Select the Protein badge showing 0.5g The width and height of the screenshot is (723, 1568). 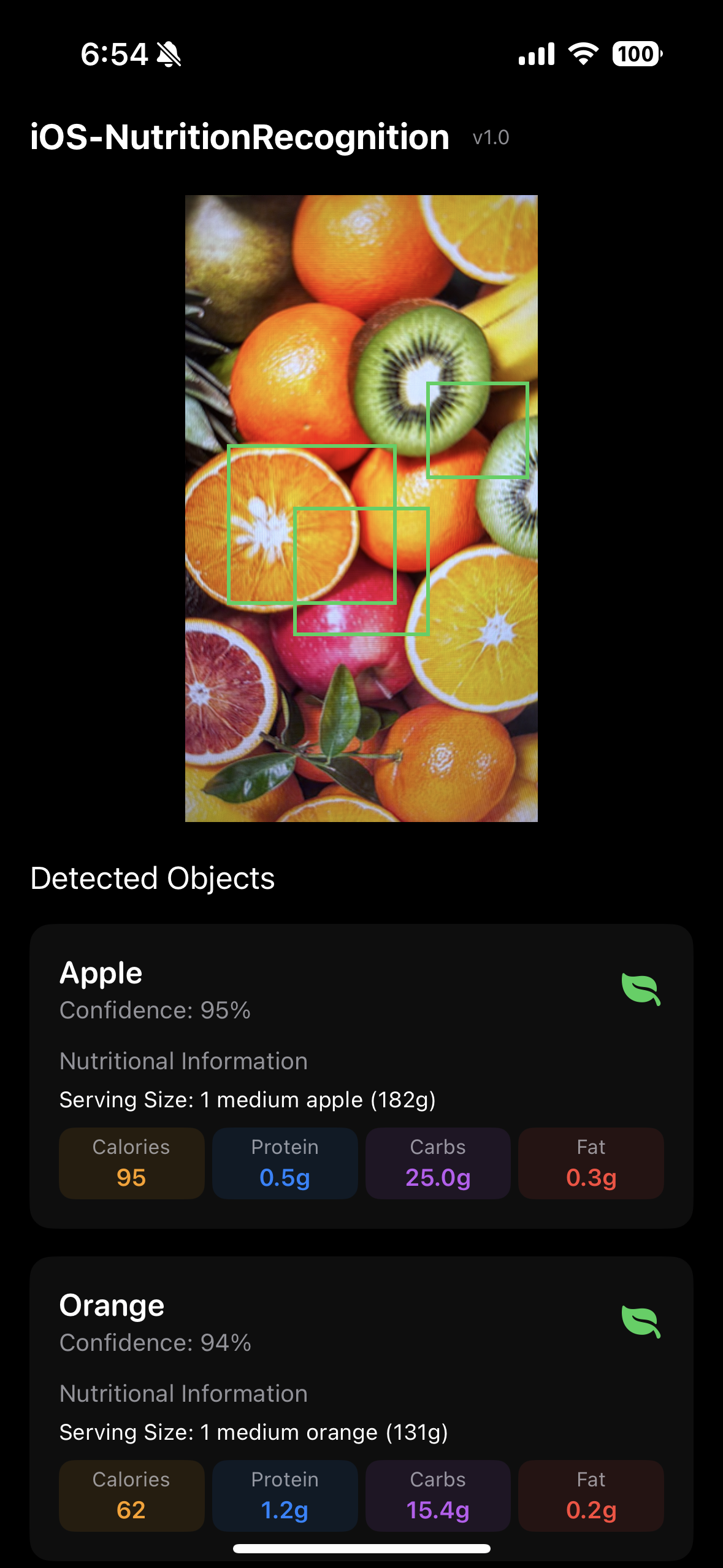285,1163
